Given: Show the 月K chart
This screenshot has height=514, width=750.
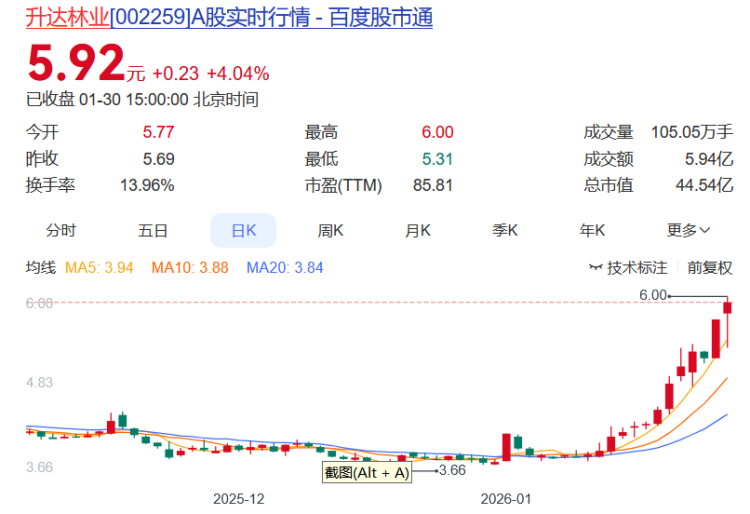Looking at the screenshot, I should [x=418, y=230].
